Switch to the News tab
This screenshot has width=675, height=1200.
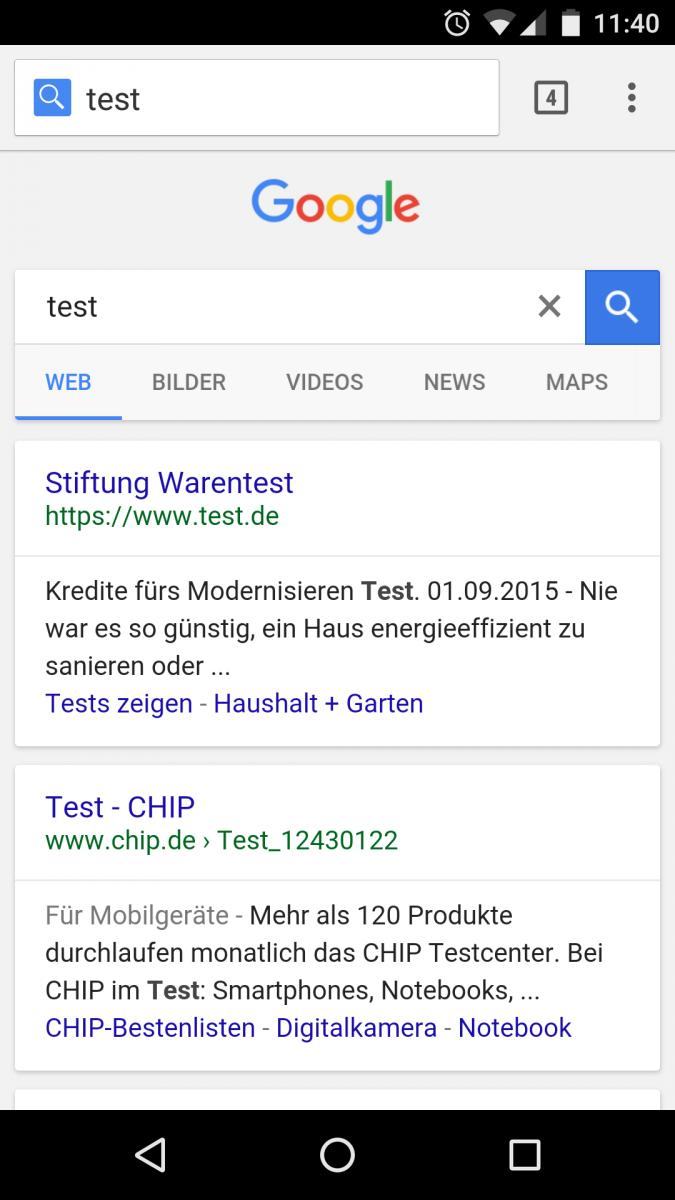[454, 382]
